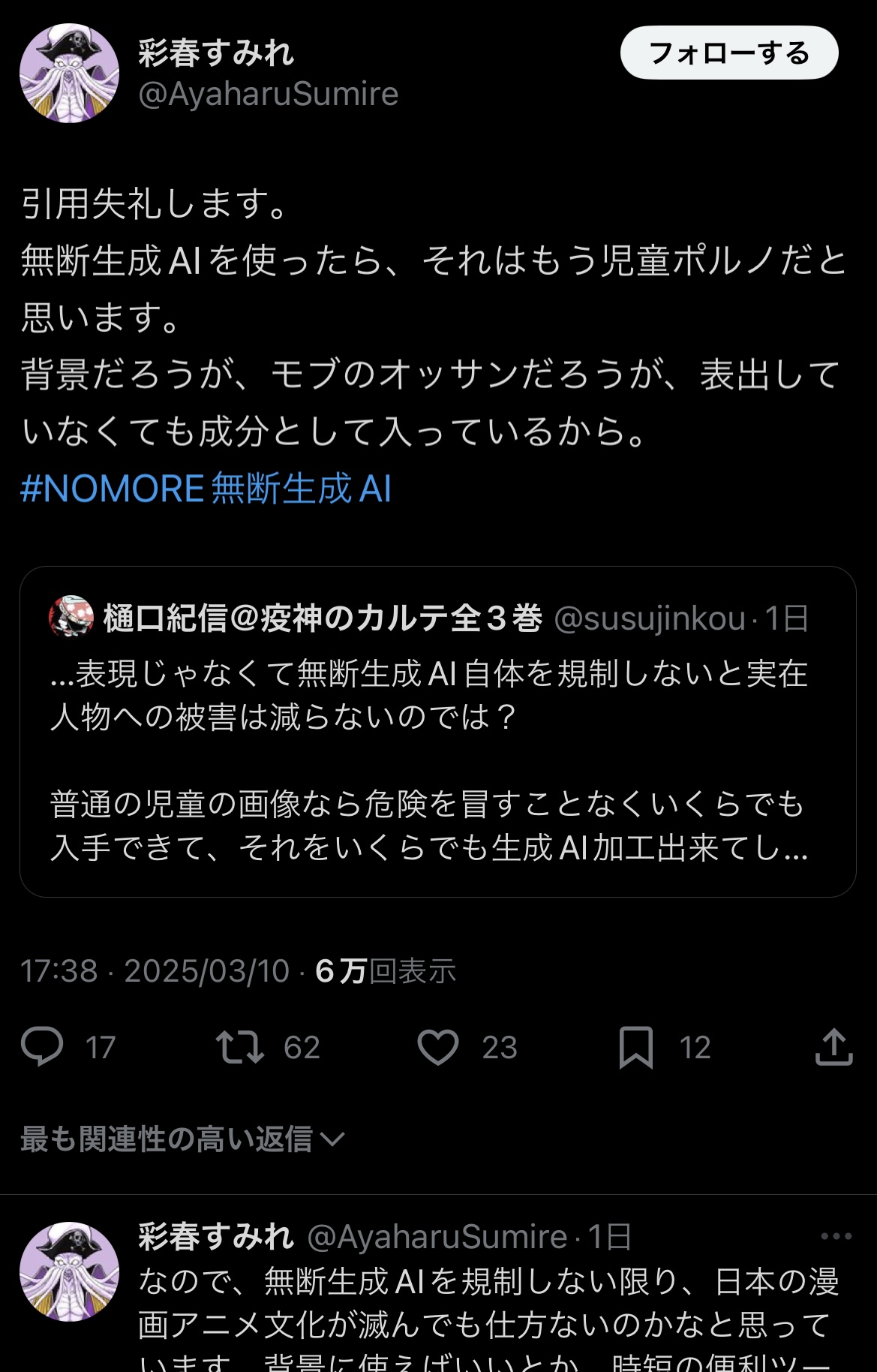Screen dimensions: 877x1372
Task: View the 6万回表示 view count details
Action: click(386, 971)
